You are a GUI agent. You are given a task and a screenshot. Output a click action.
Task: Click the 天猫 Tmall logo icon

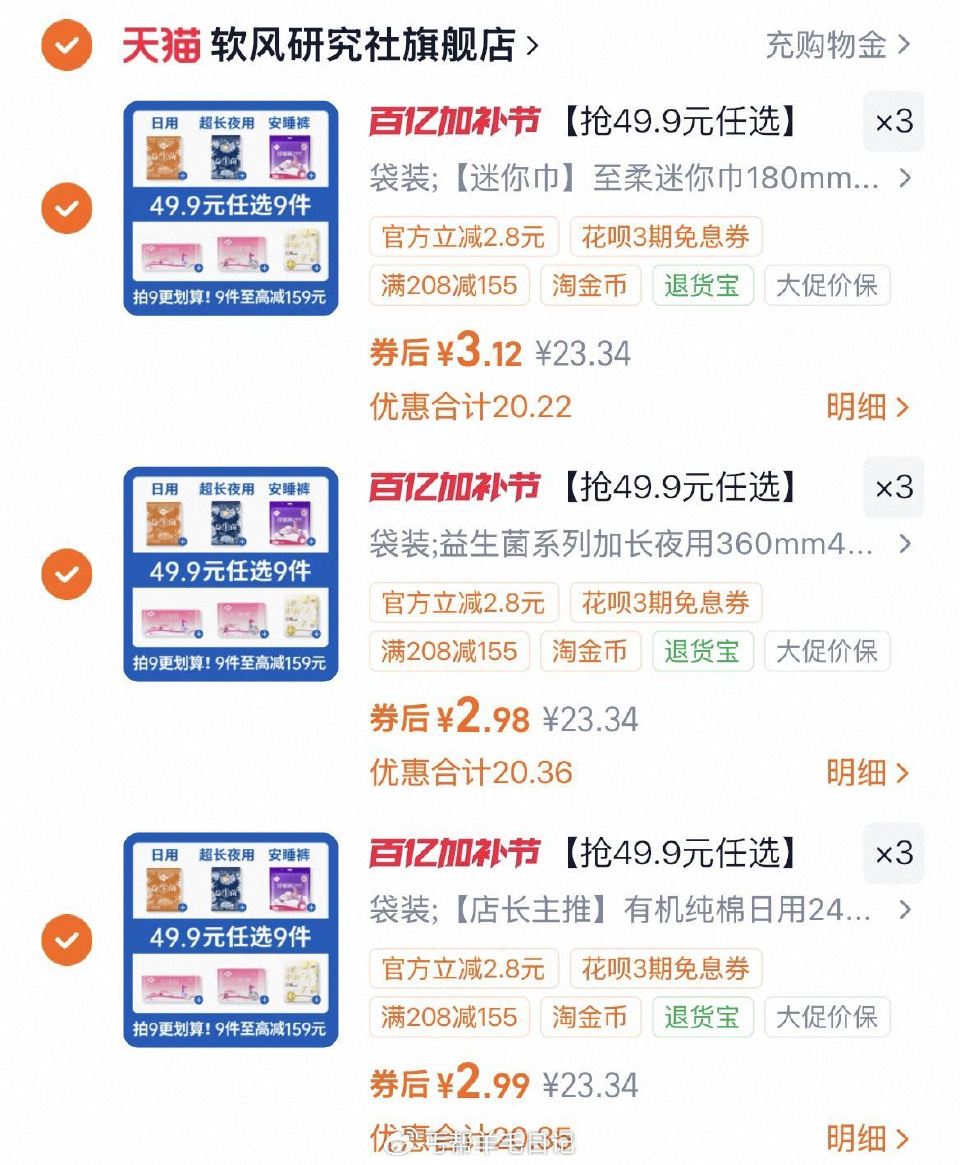click(x=158, y=43)
